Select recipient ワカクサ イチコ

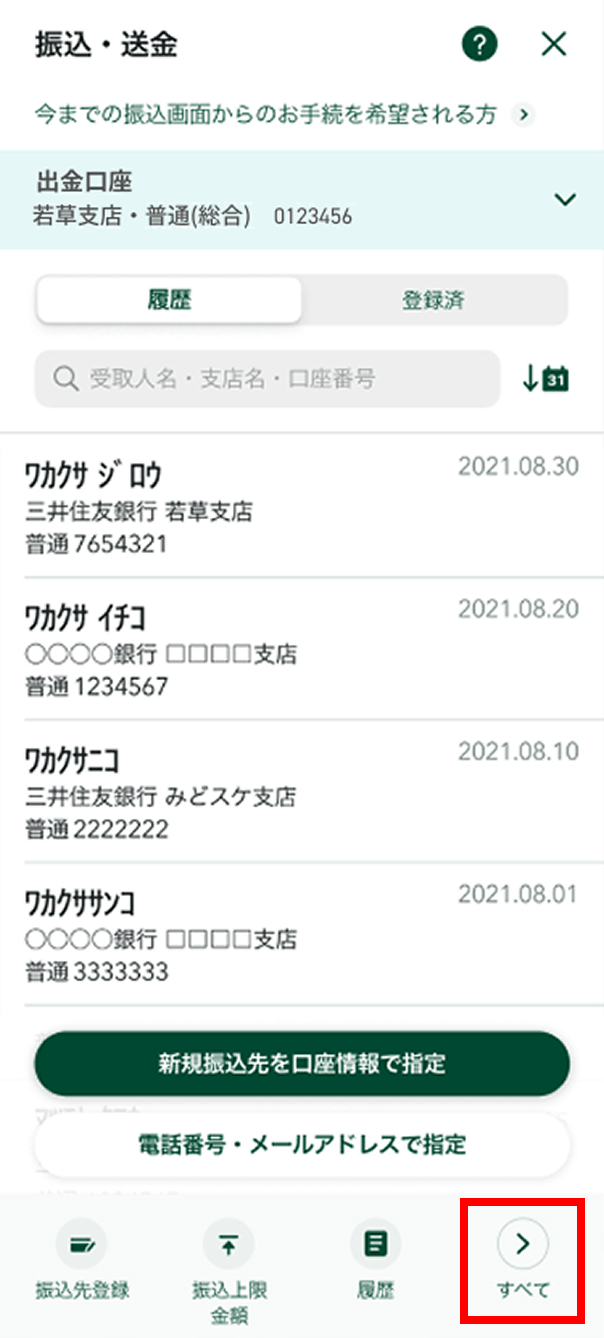tap(300, 650)
